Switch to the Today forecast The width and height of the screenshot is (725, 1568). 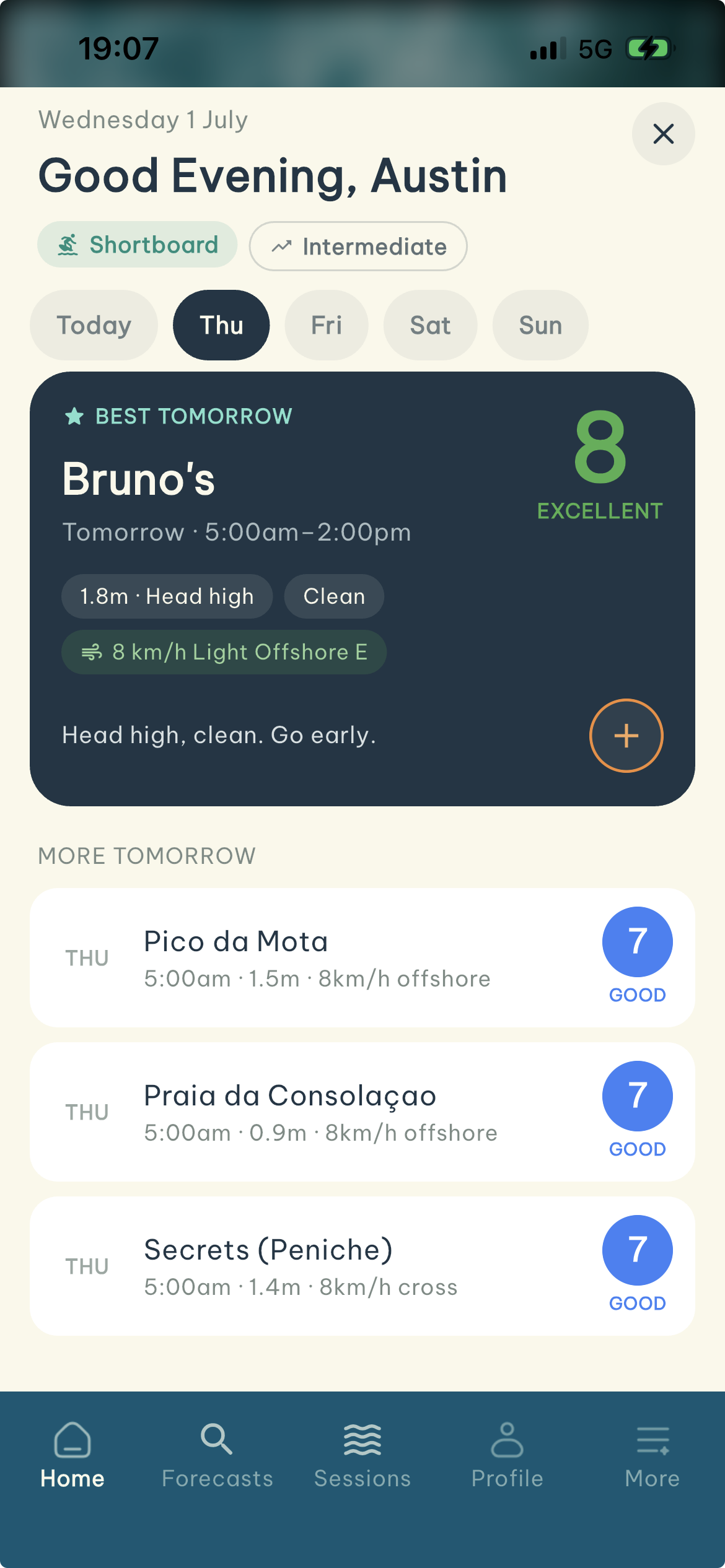[94, 325]
